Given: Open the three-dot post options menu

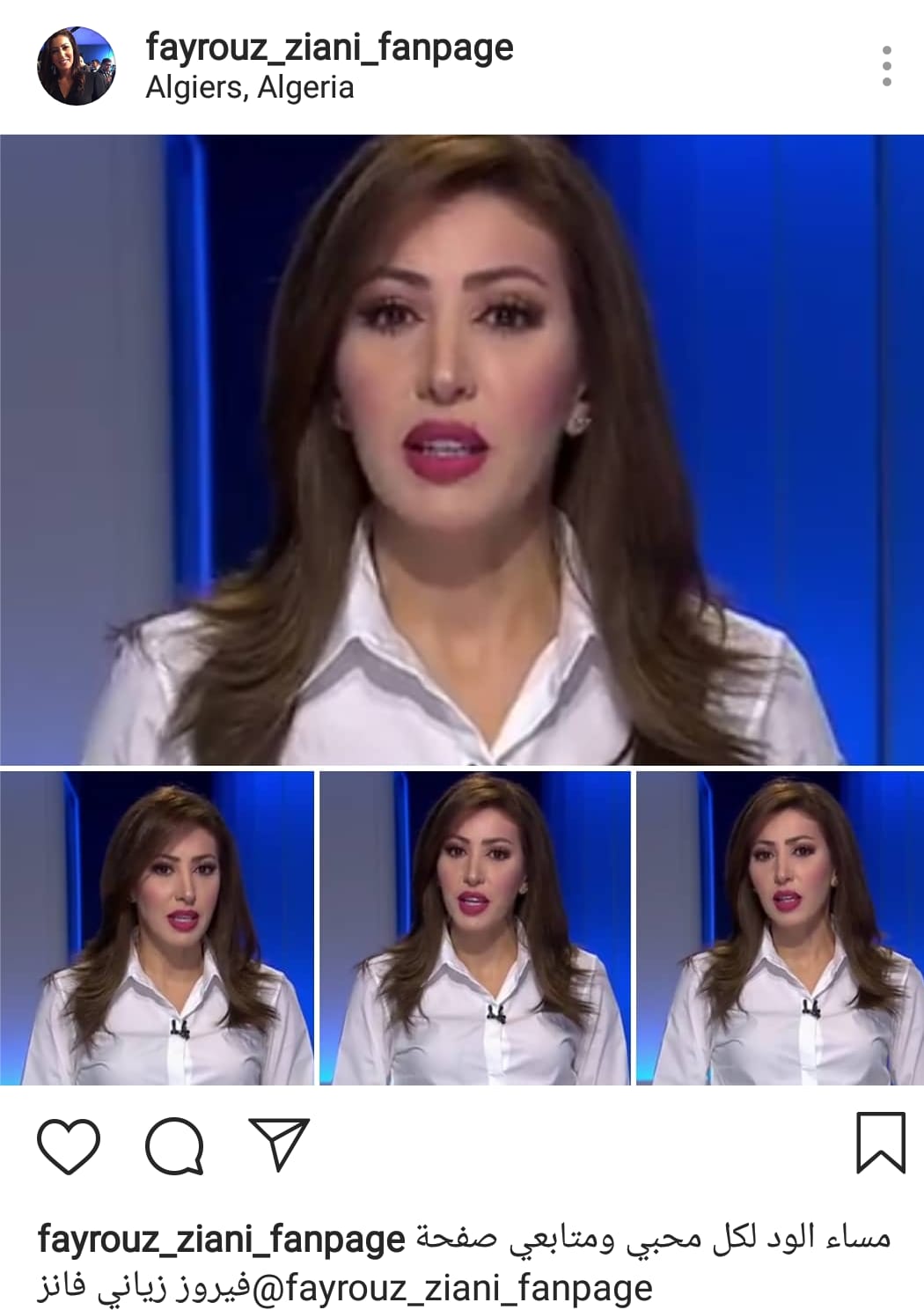Looking at the screenshot, I should [886, 66].
